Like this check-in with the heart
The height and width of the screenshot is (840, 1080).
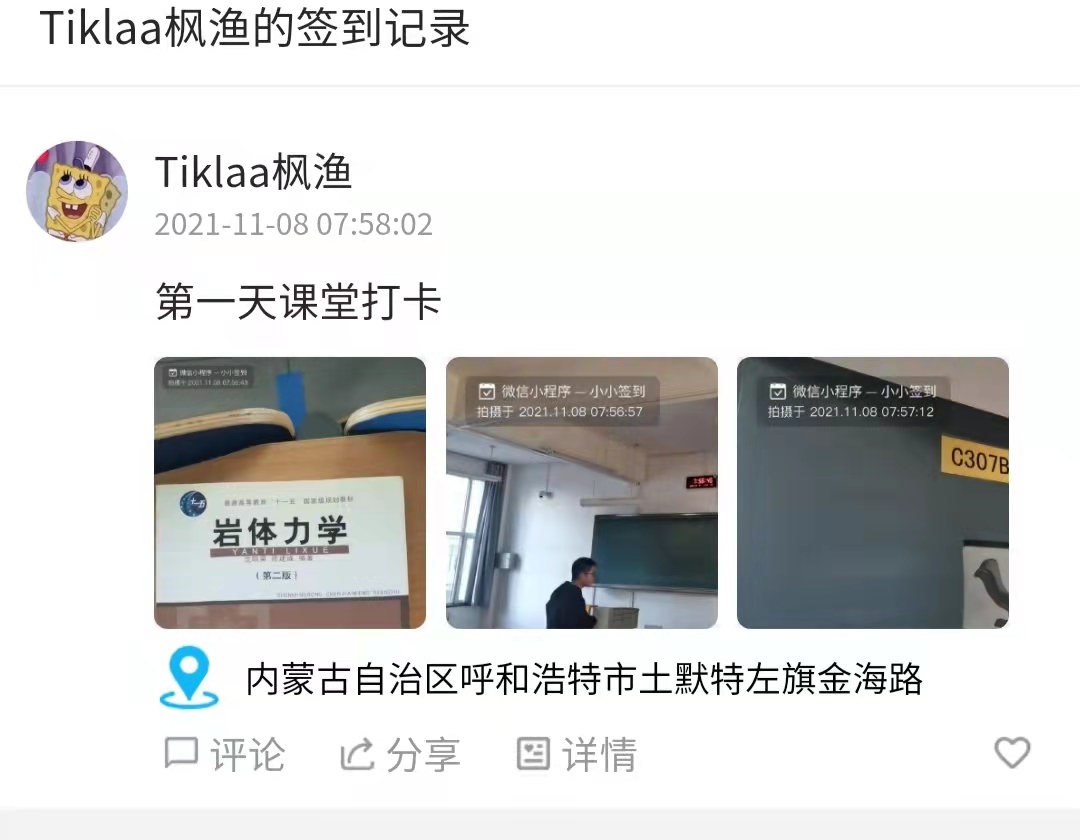pos(1011,752)
